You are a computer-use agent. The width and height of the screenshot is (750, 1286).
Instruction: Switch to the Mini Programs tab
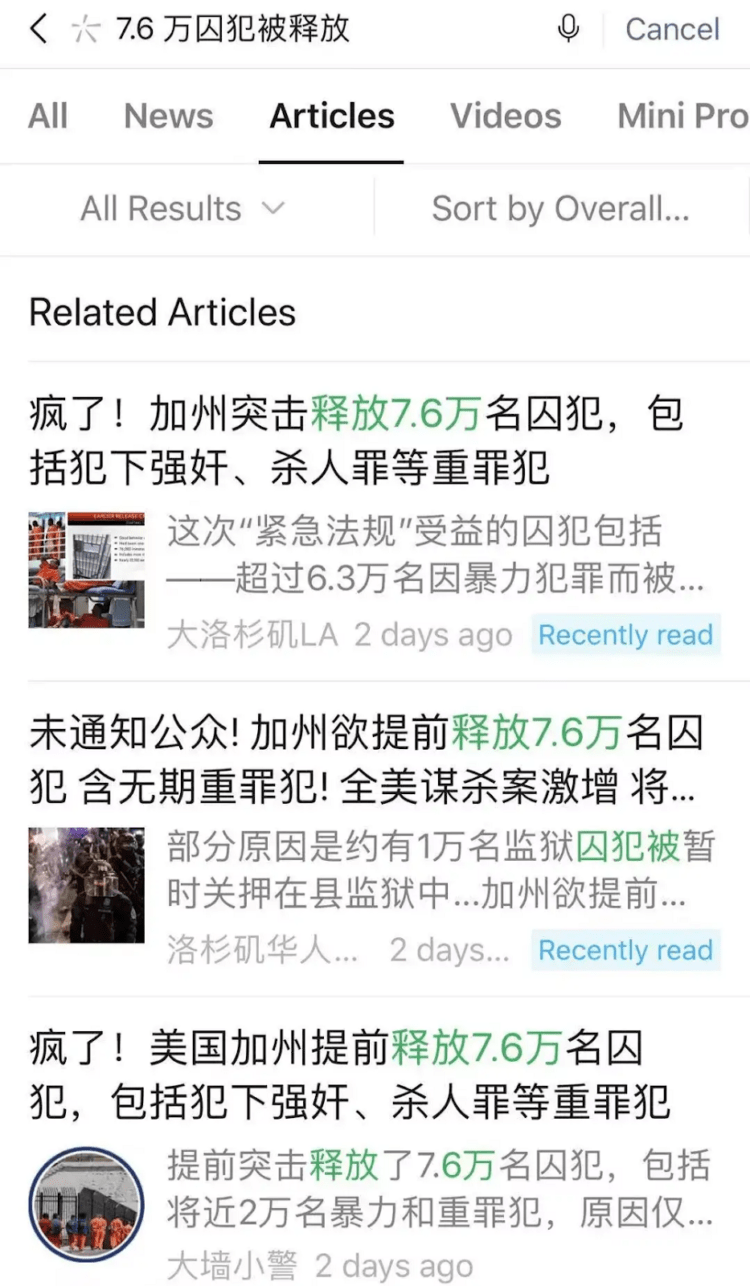pos(683,116)
